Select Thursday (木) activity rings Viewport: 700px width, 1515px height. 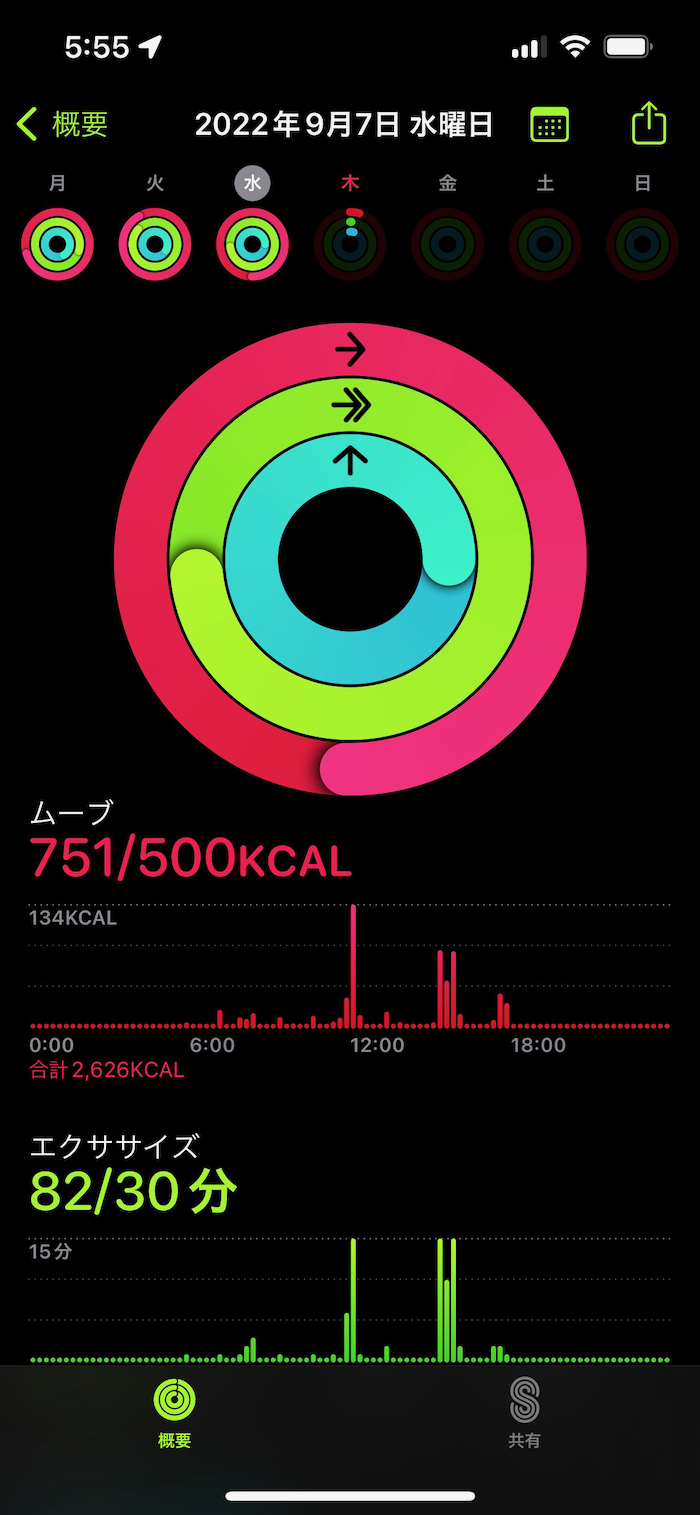[350, 243]
